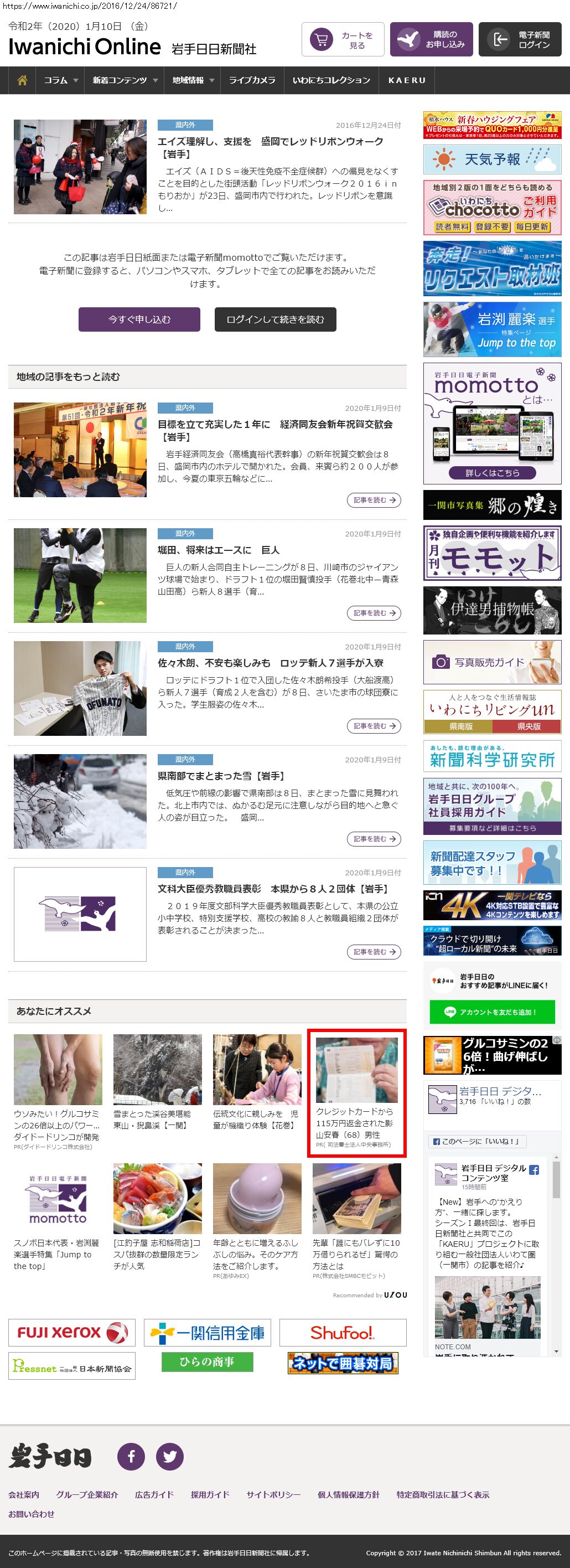Screen dimensions: 570x1568
Task: Read the 経済同友会新年祝賀交歓会 article via 記事を読む
Action: (x=374, y=500)
